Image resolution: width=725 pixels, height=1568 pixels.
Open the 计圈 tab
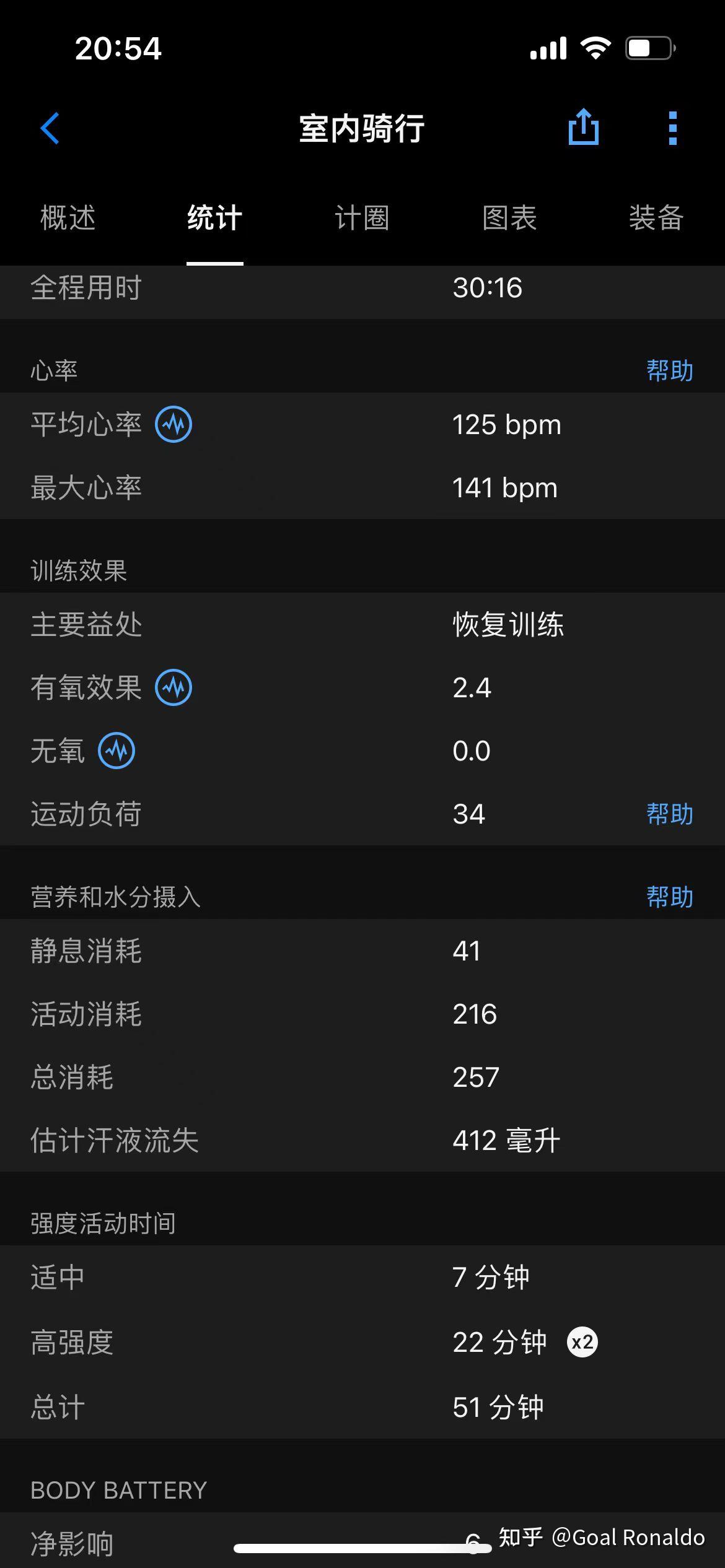pyautogui.click(x=362, y=219)
